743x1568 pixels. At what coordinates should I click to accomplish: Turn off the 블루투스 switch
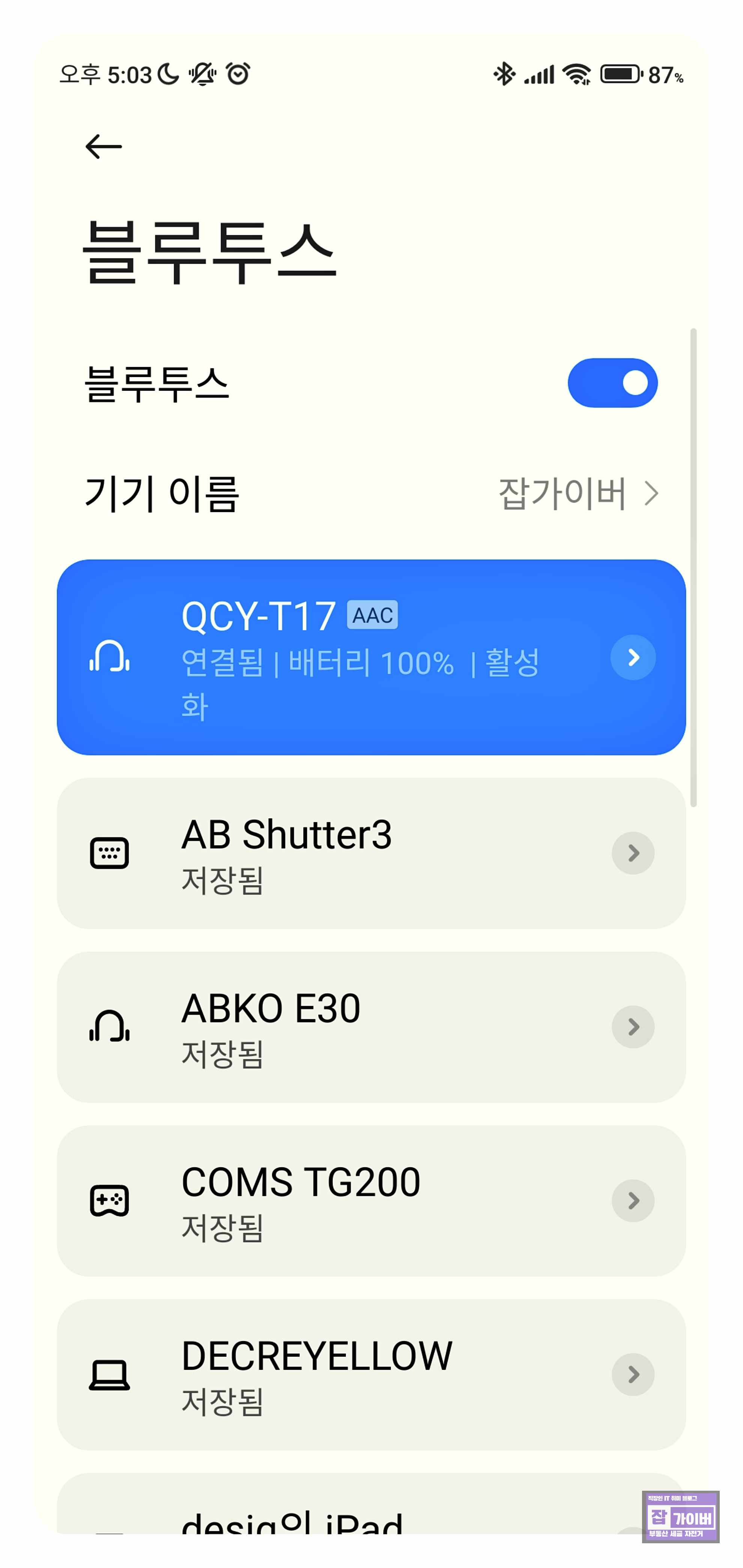pos(612,383)
